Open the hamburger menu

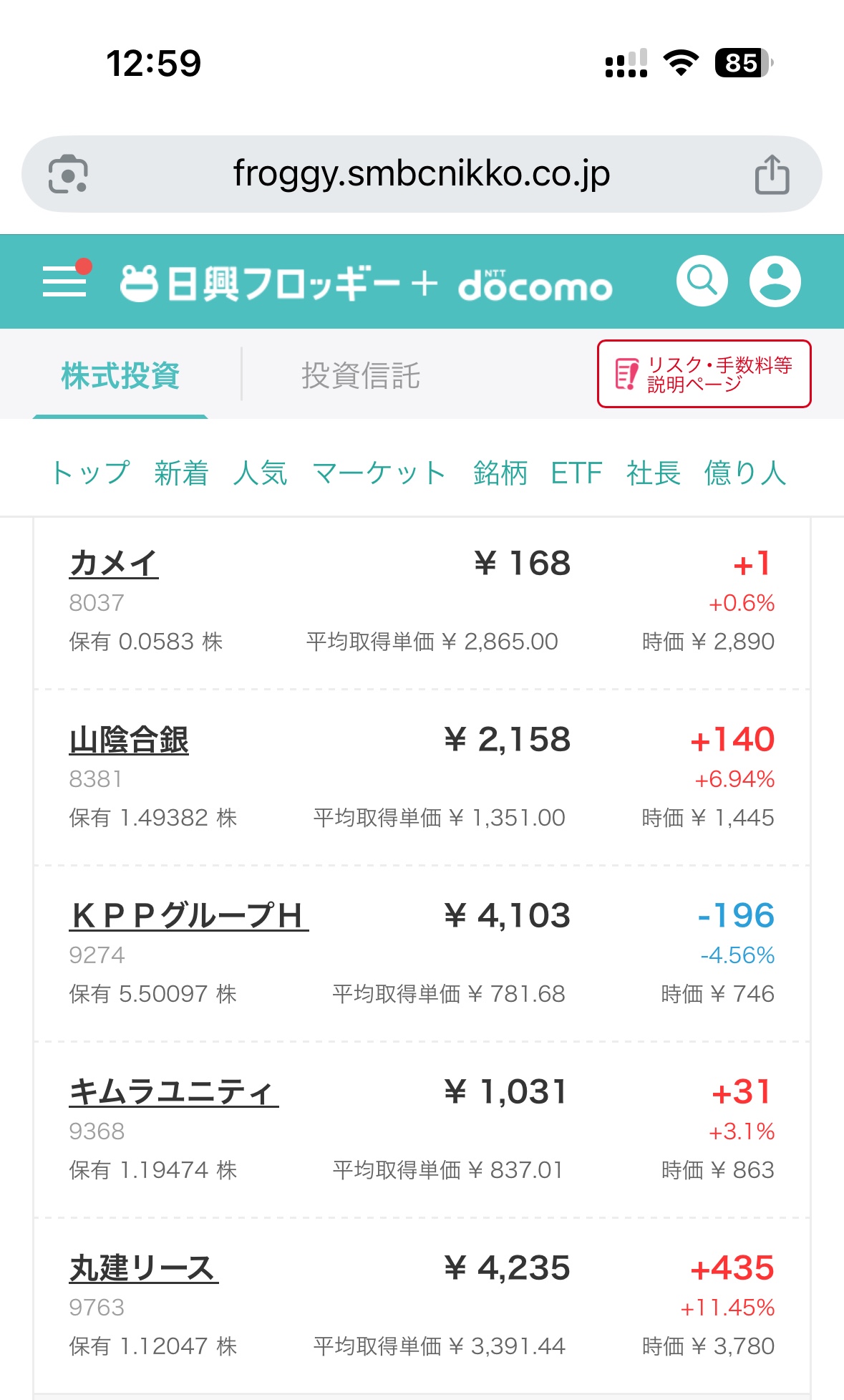64,281
